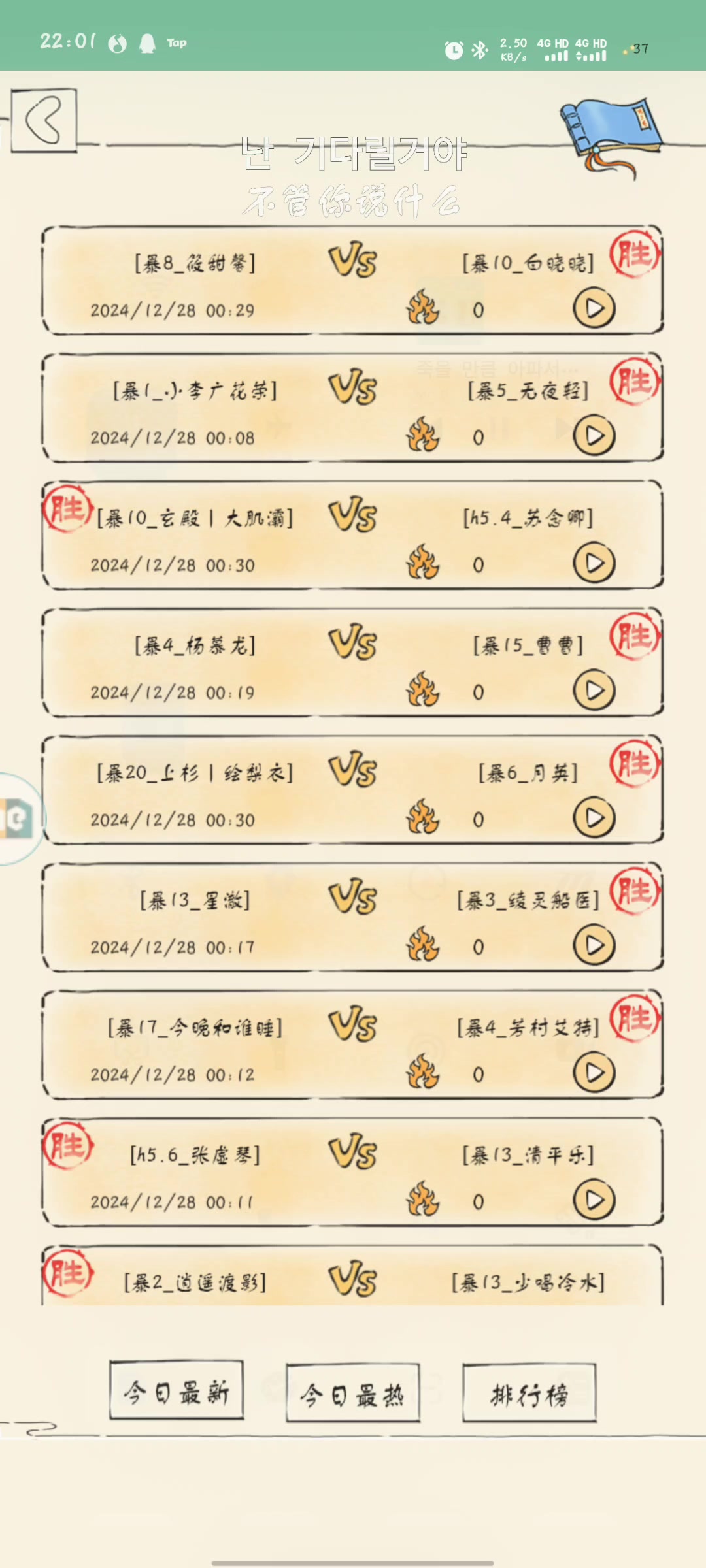The width and height of the screenshot is (706, 1568).
Task: Watch 暴17_今晚和谁睡 vs 暴4_芳村艾特 replay
Action: click(594, 1073)
